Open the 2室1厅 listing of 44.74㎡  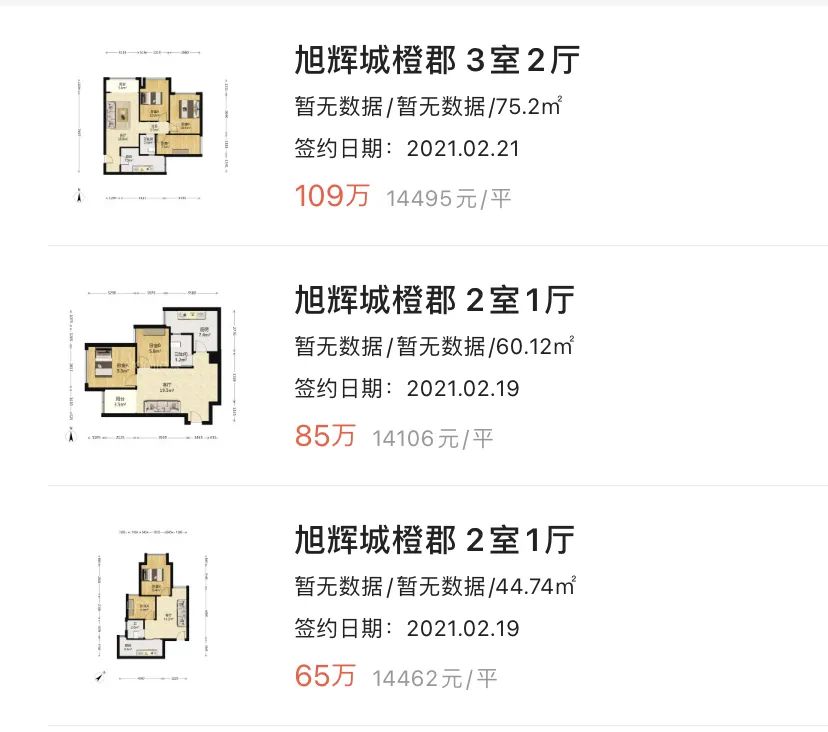434,541
